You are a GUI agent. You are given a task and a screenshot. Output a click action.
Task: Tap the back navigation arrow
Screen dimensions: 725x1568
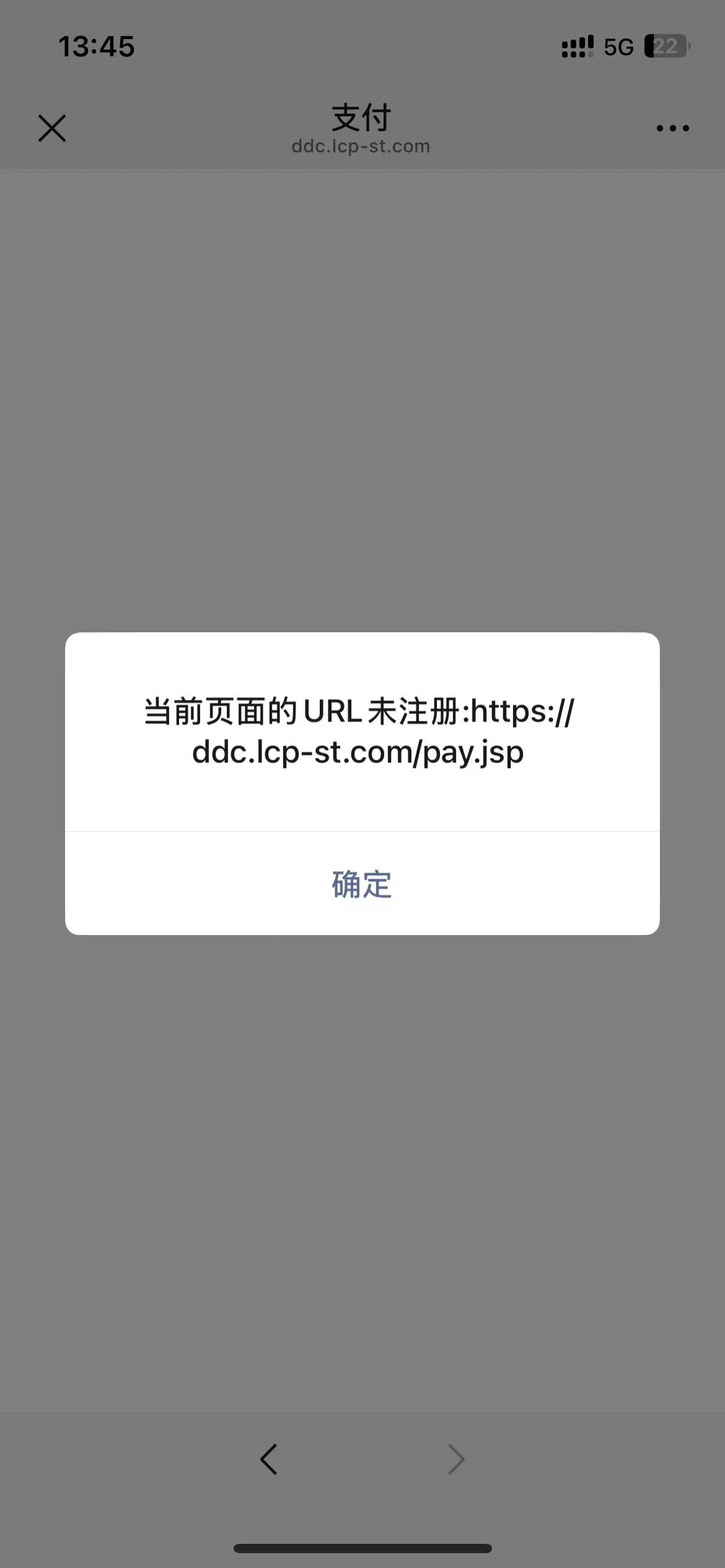(x=268, y=1459)
